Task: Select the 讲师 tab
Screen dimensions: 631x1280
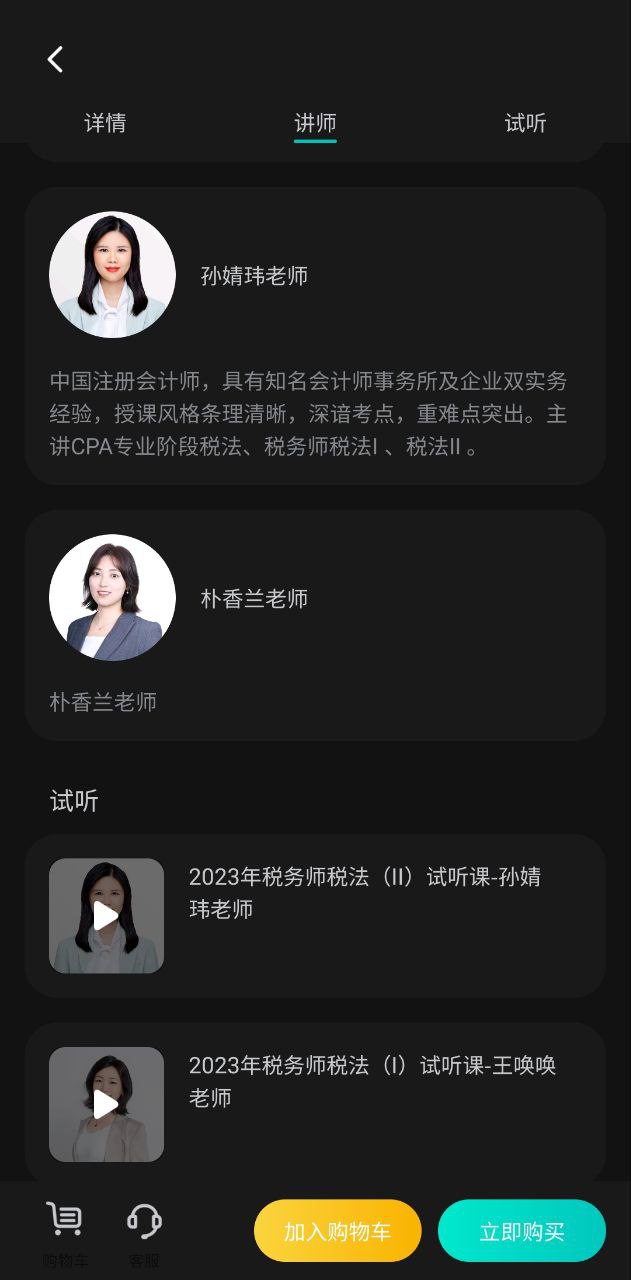Action: click(315, 123)
